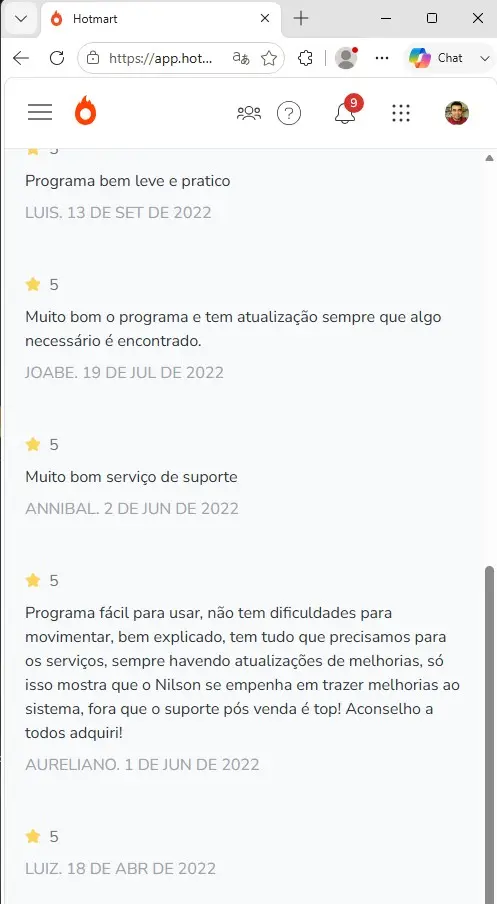This screenshot has width=497, height=904.
Task: Open the Copilot Chat button
Action: coord(436,58)
